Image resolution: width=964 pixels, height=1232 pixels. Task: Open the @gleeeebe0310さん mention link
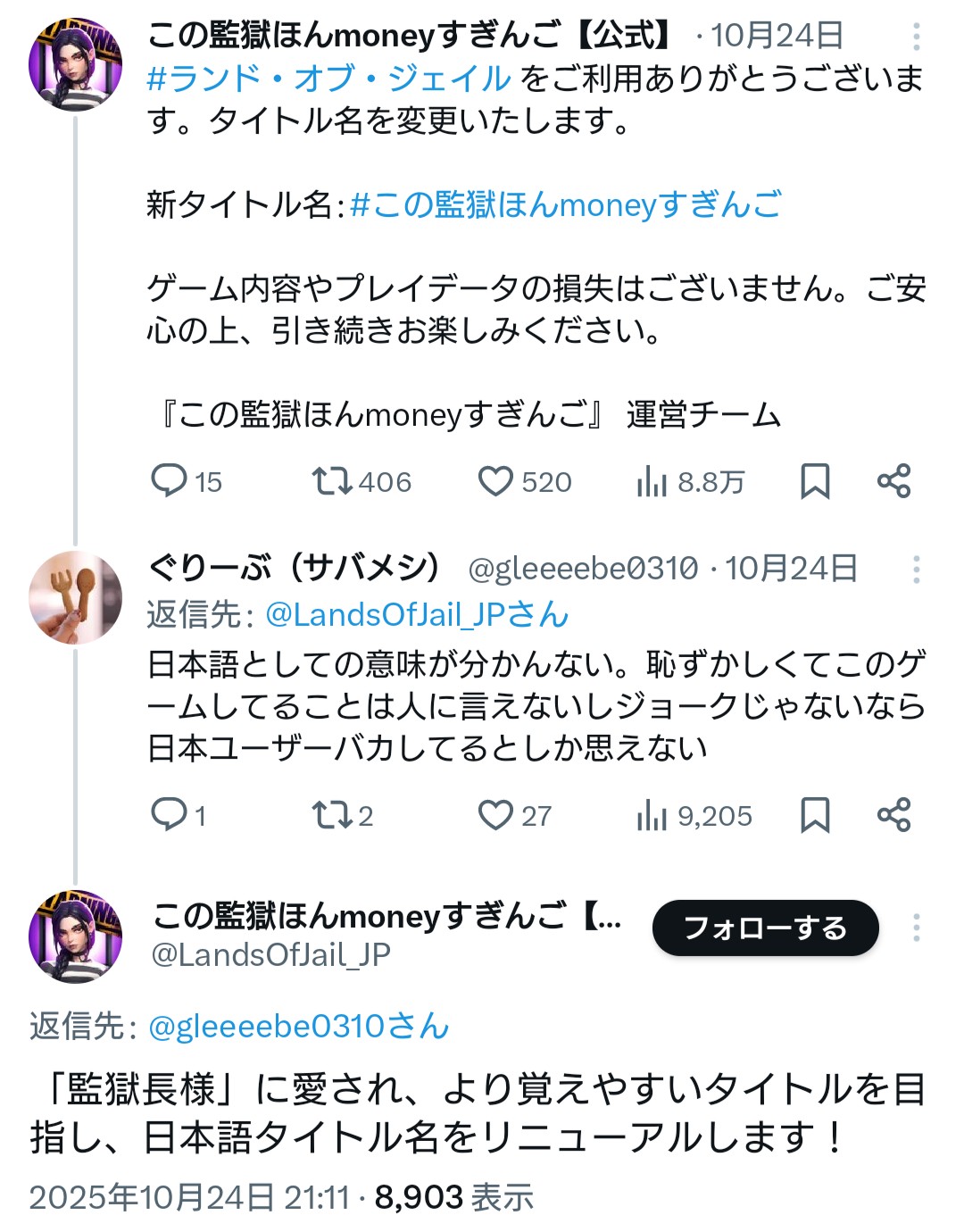[298, 1026]
